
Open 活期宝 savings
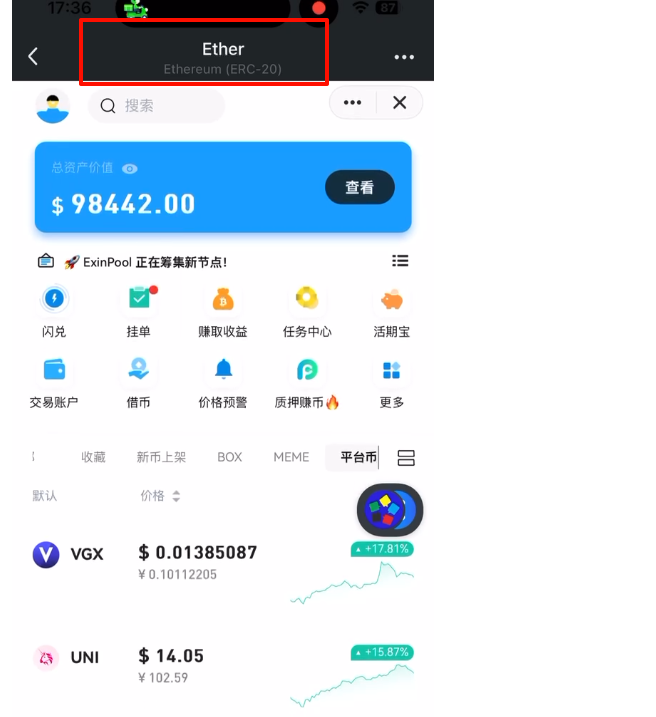pos(391,310)
